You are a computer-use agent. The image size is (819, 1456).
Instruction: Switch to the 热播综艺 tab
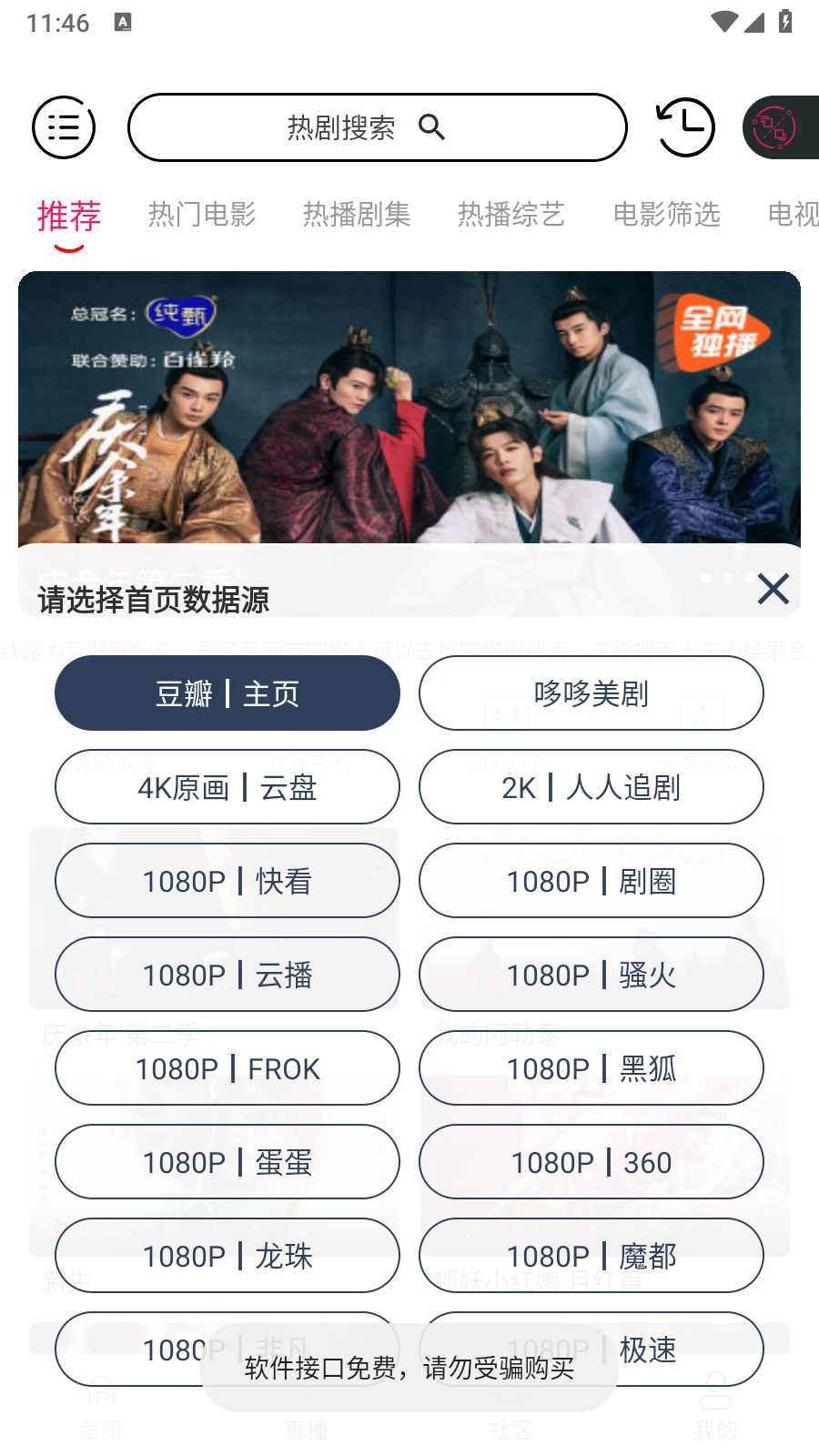(x=511, y=215)
